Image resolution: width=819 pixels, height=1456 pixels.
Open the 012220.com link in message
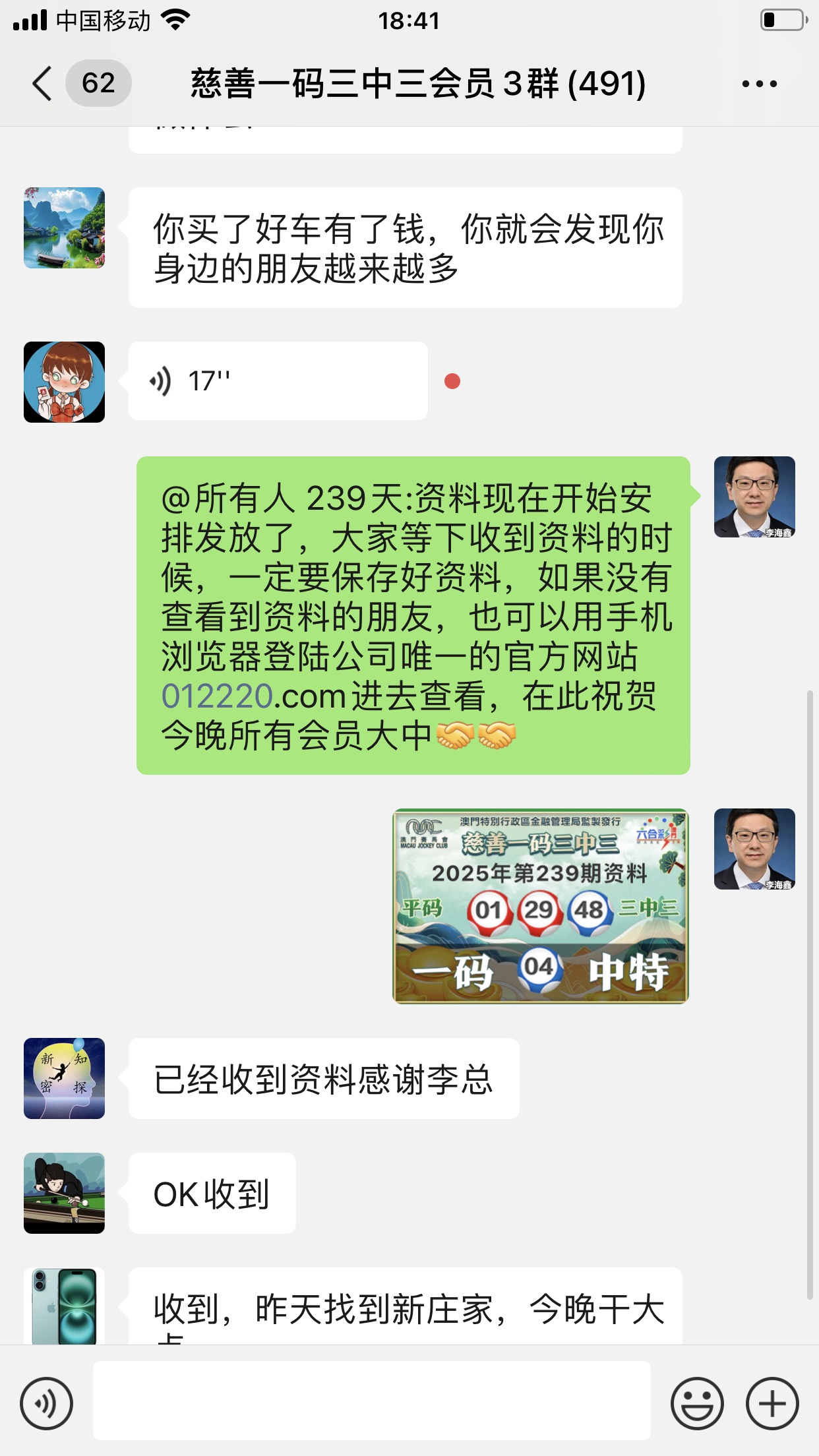pos(254,696)
